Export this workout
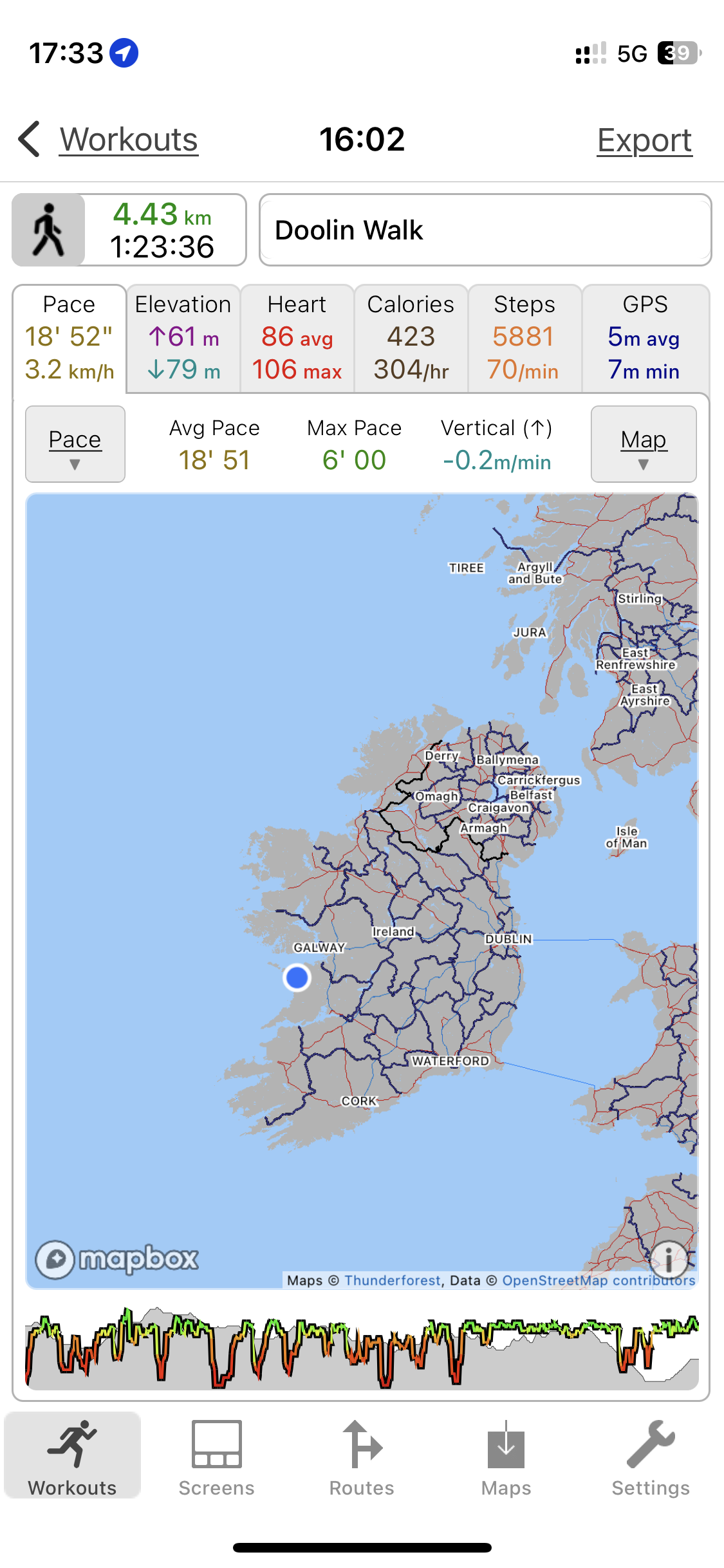This screenshot has height=1568, width=724. click(644, 140)
